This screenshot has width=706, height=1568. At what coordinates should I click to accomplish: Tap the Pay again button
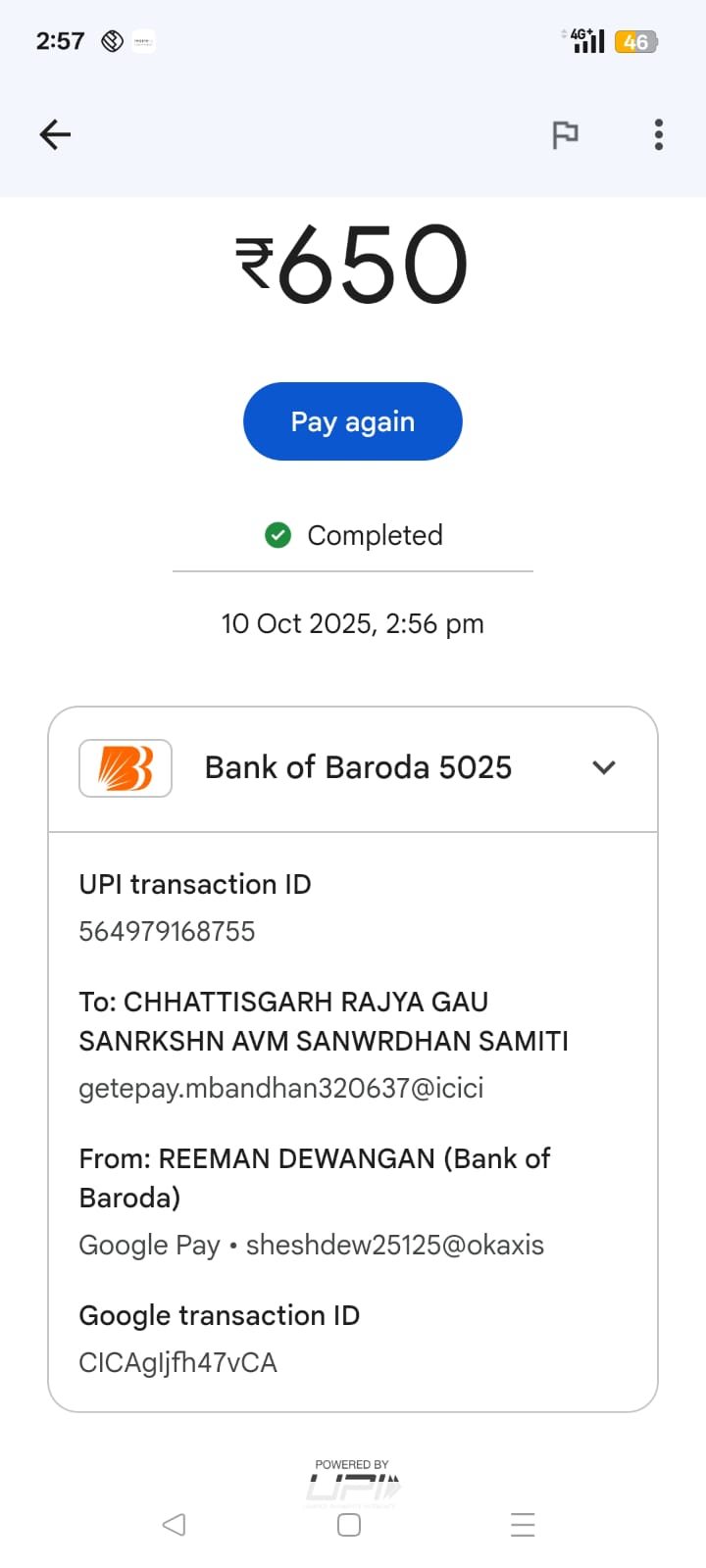(352, 421)
